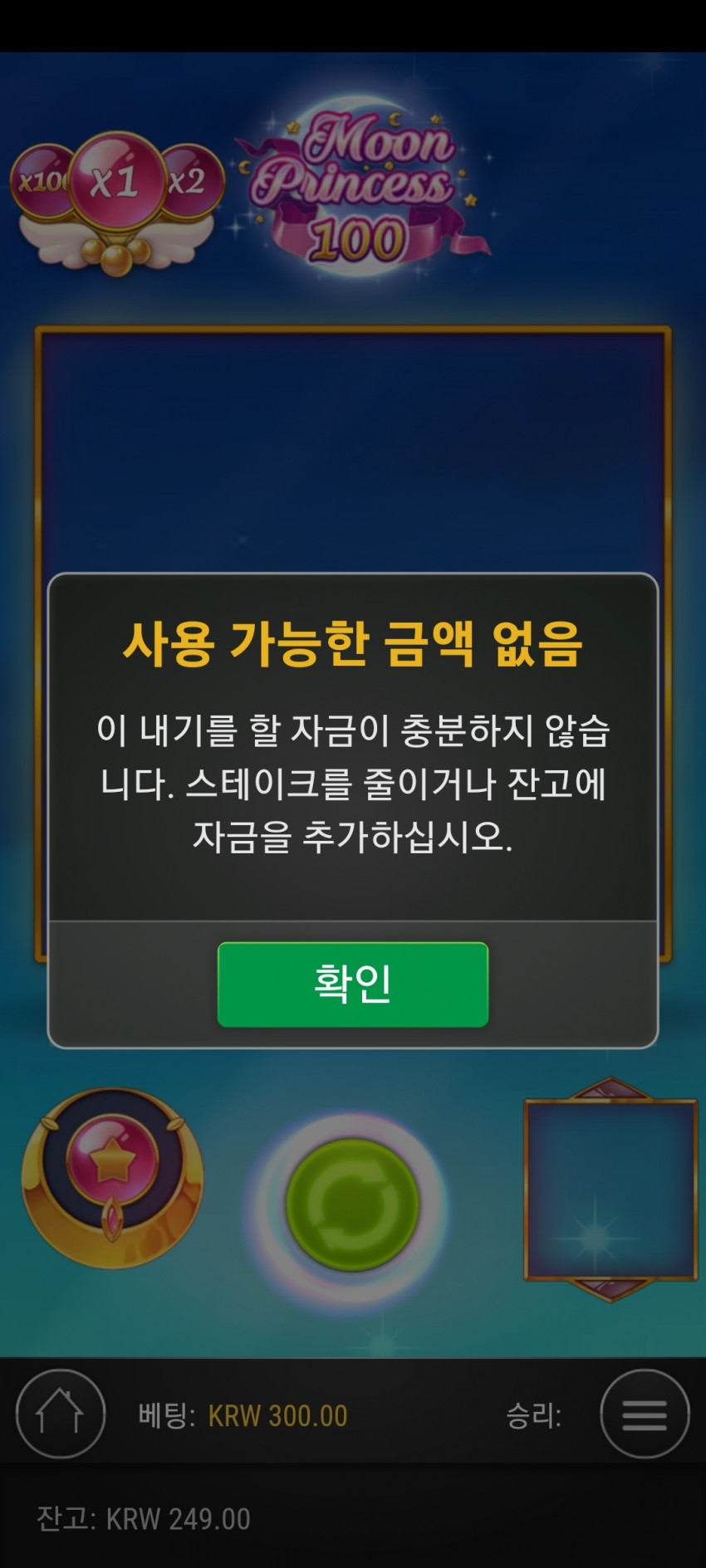Screen dimensions: 706x1568
Task: Confirm the insufficient funds dialog with 확인
Action: [353, 984]
